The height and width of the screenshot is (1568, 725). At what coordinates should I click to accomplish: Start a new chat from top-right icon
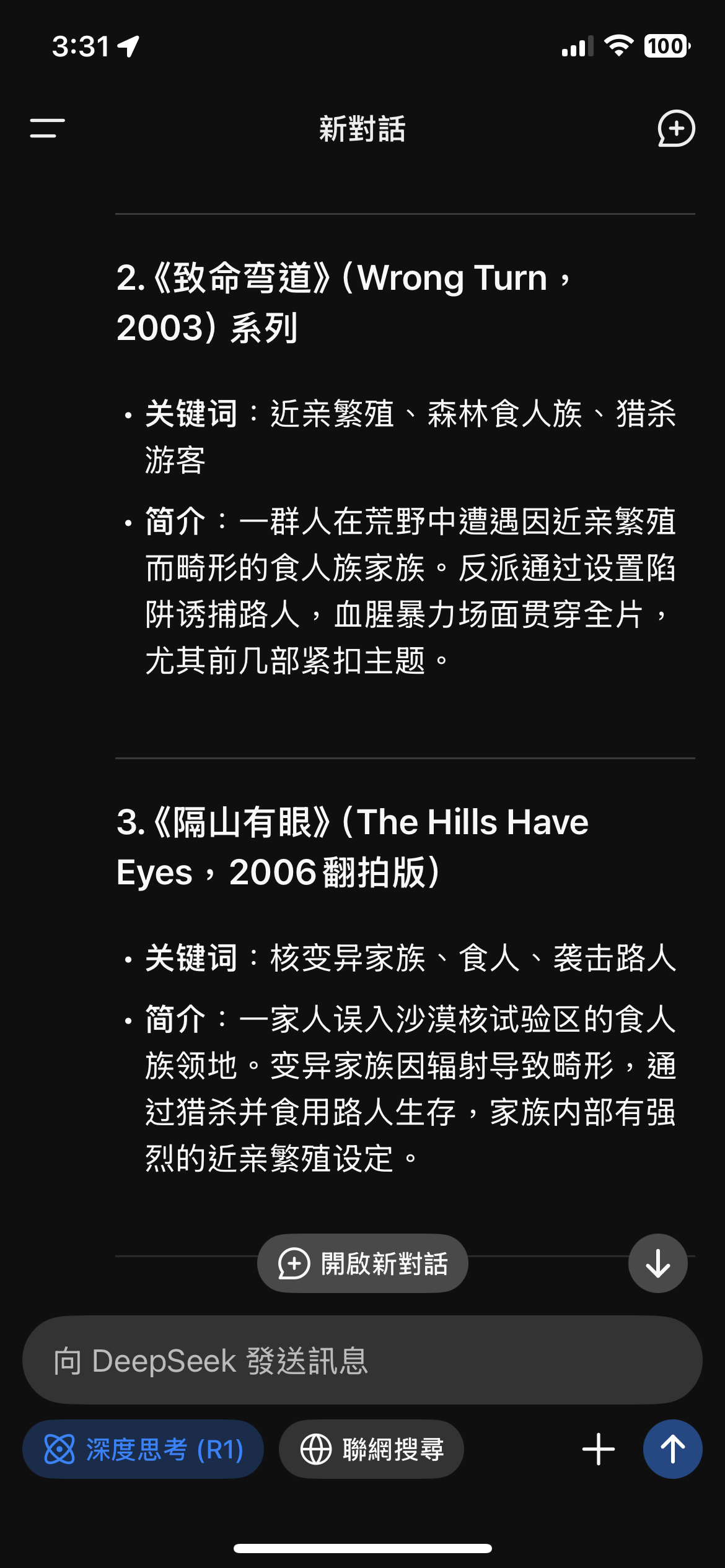click(x=675, y=128)
